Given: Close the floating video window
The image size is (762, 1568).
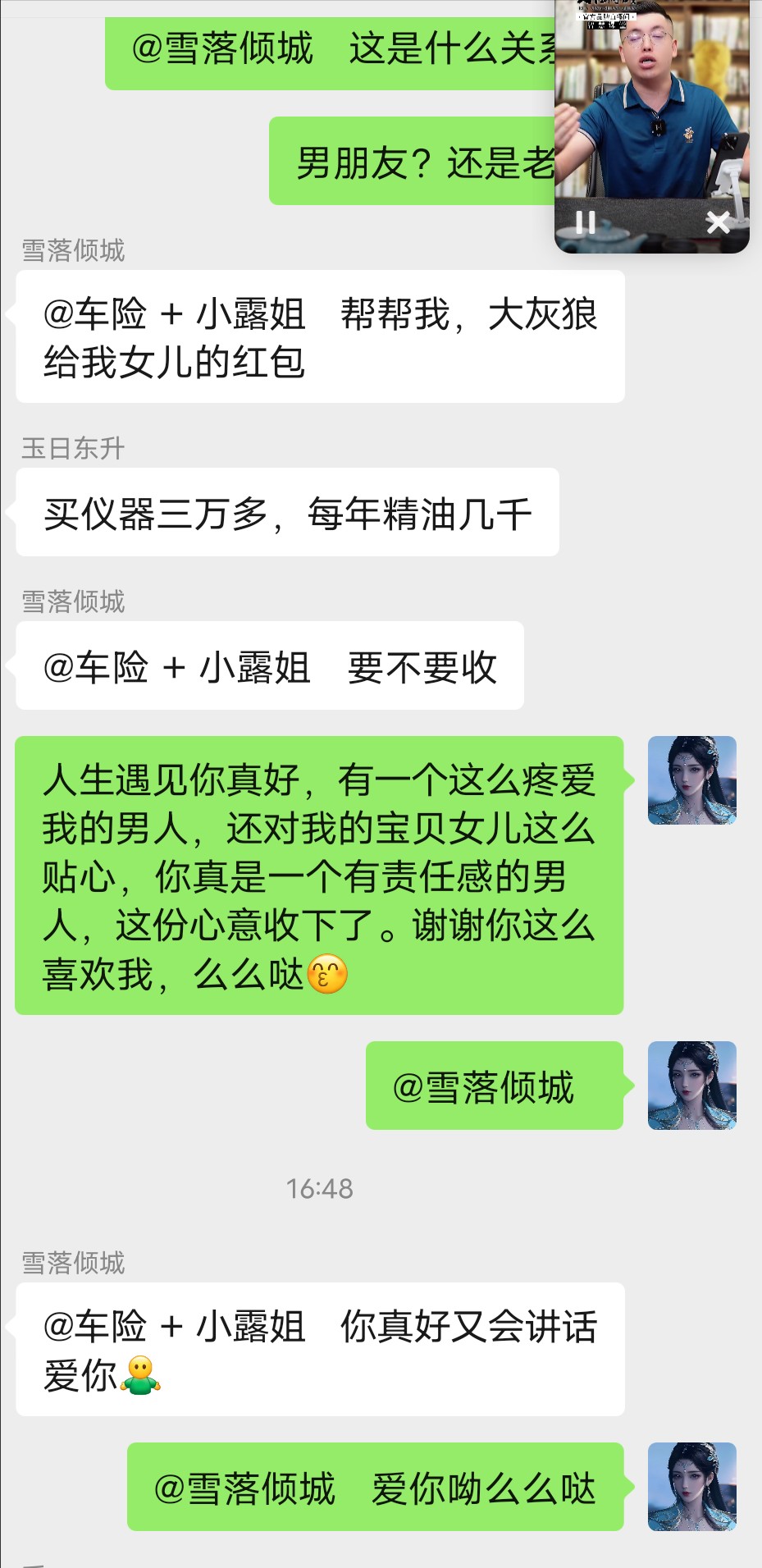Looking at the screenshot, I should coord(718,222).
